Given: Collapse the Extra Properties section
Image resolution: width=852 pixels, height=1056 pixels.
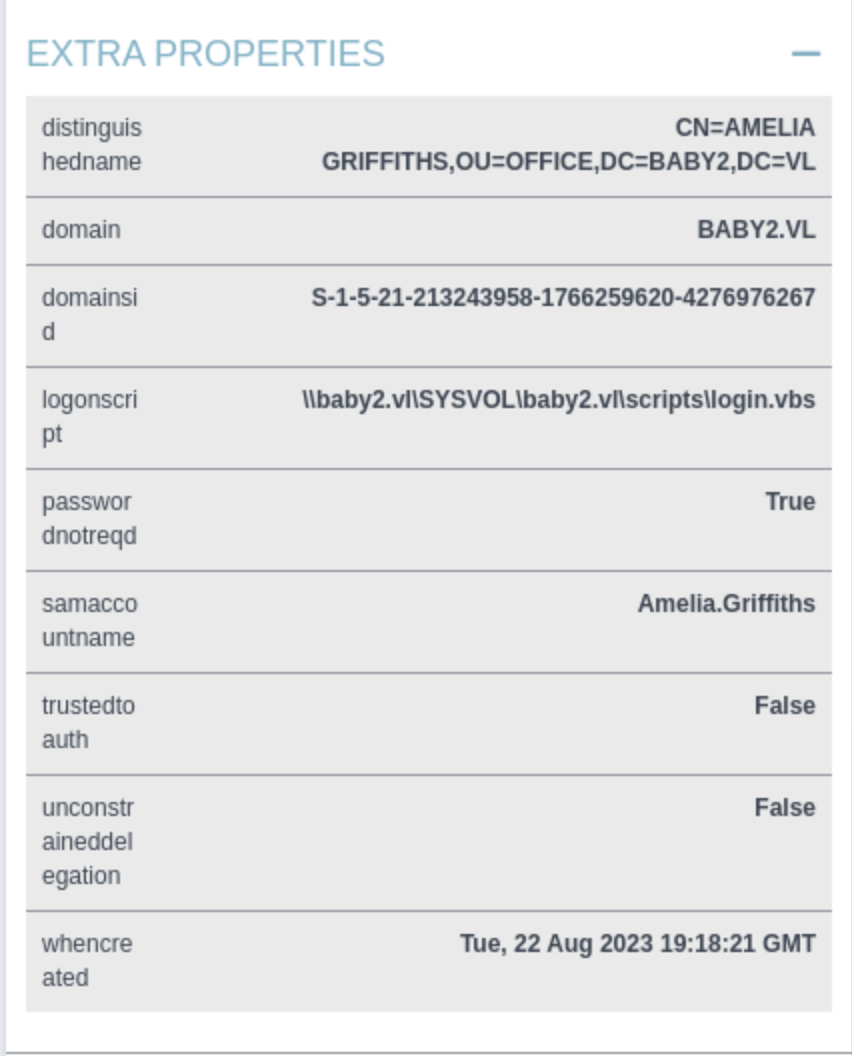Looking at the screenshot, I should click(805, 53).
